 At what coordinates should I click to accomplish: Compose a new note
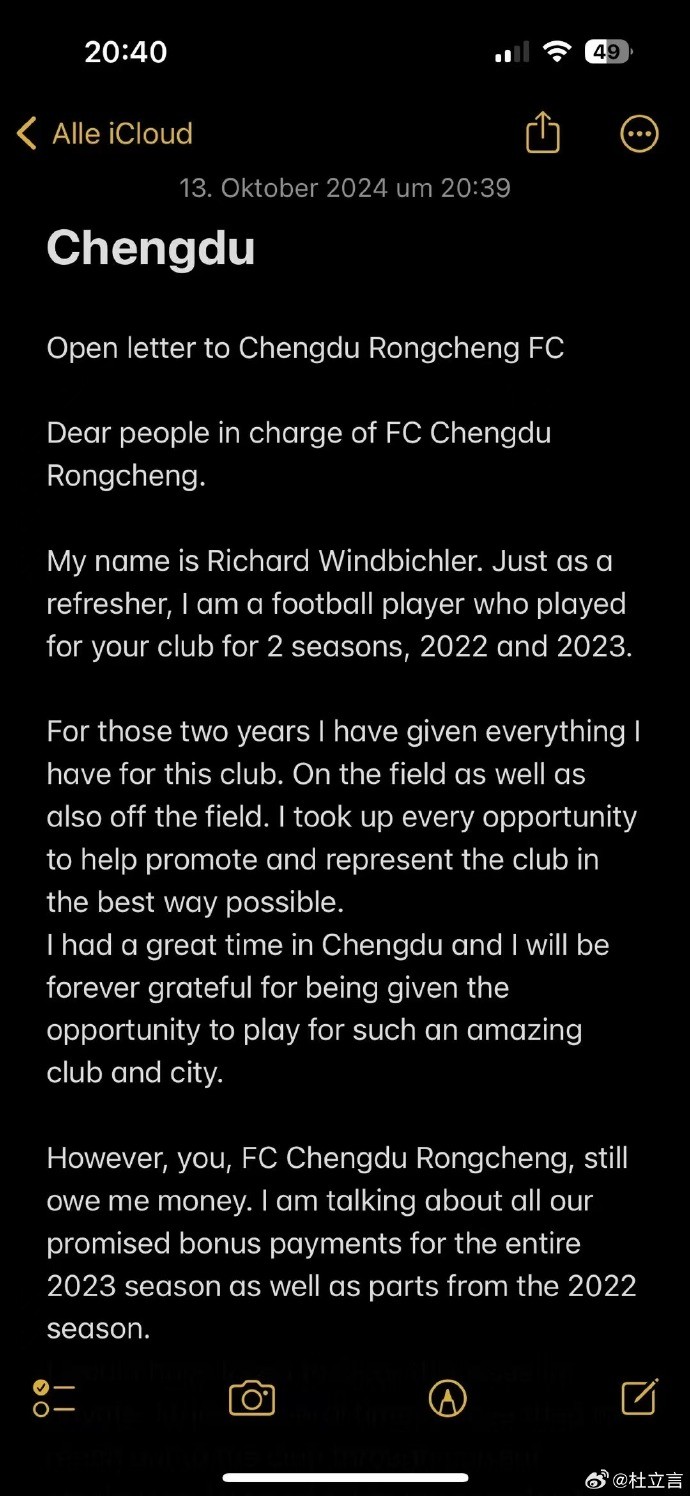click(639, 1397)
